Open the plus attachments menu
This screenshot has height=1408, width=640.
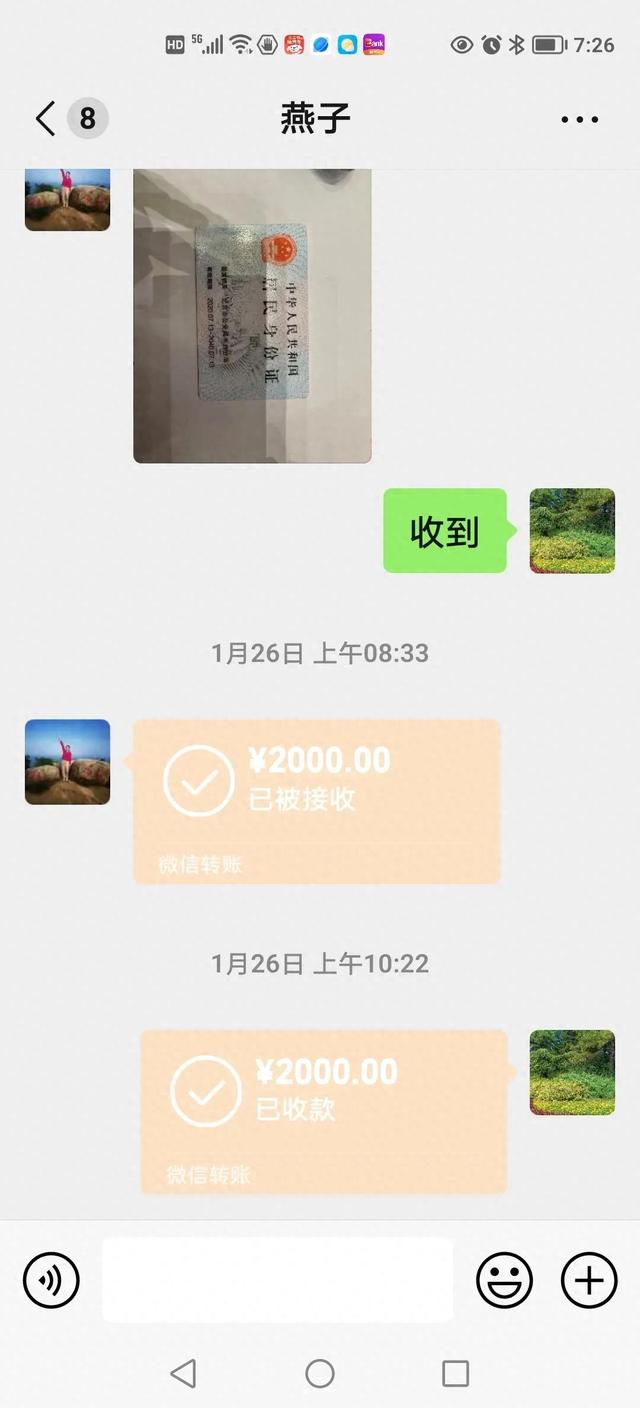589,1280
